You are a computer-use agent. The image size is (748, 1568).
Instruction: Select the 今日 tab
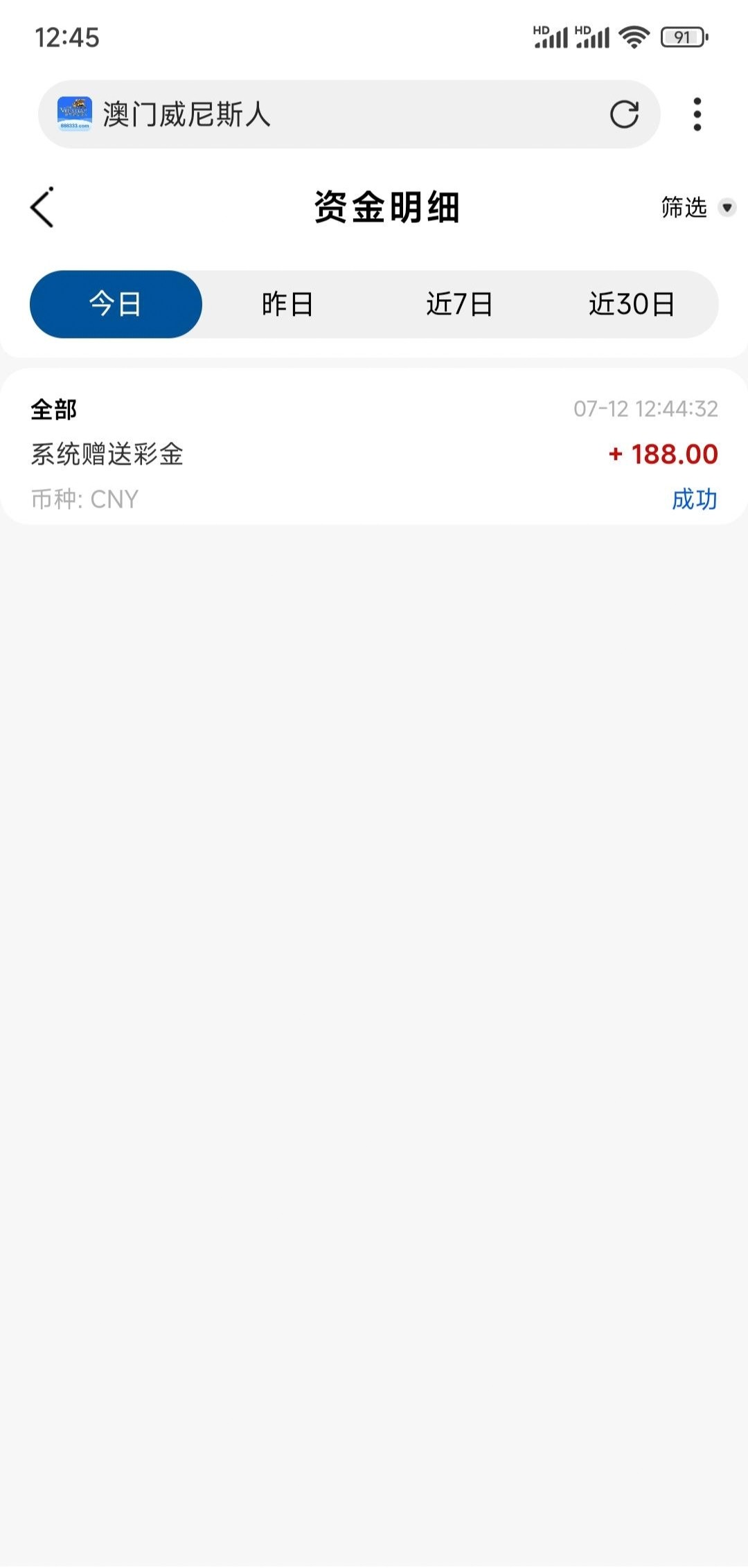pyautogui.click(x=116, y=304)
